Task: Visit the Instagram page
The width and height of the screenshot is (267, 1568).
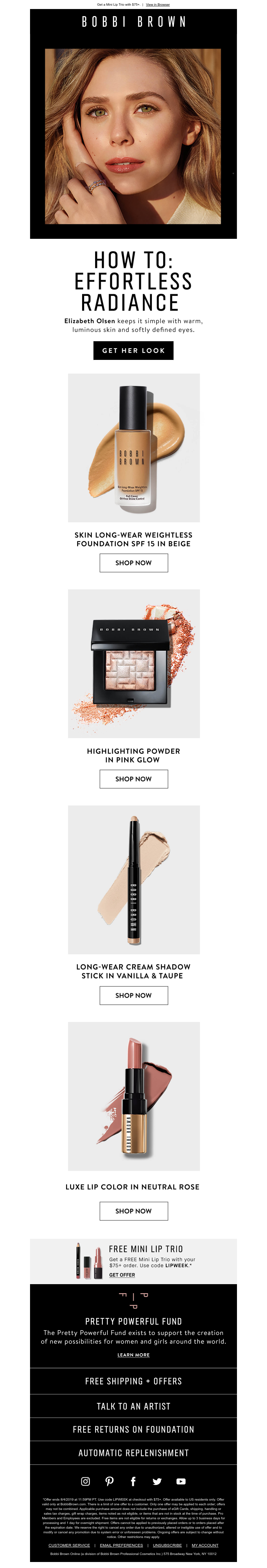Action: (86, 1482)
